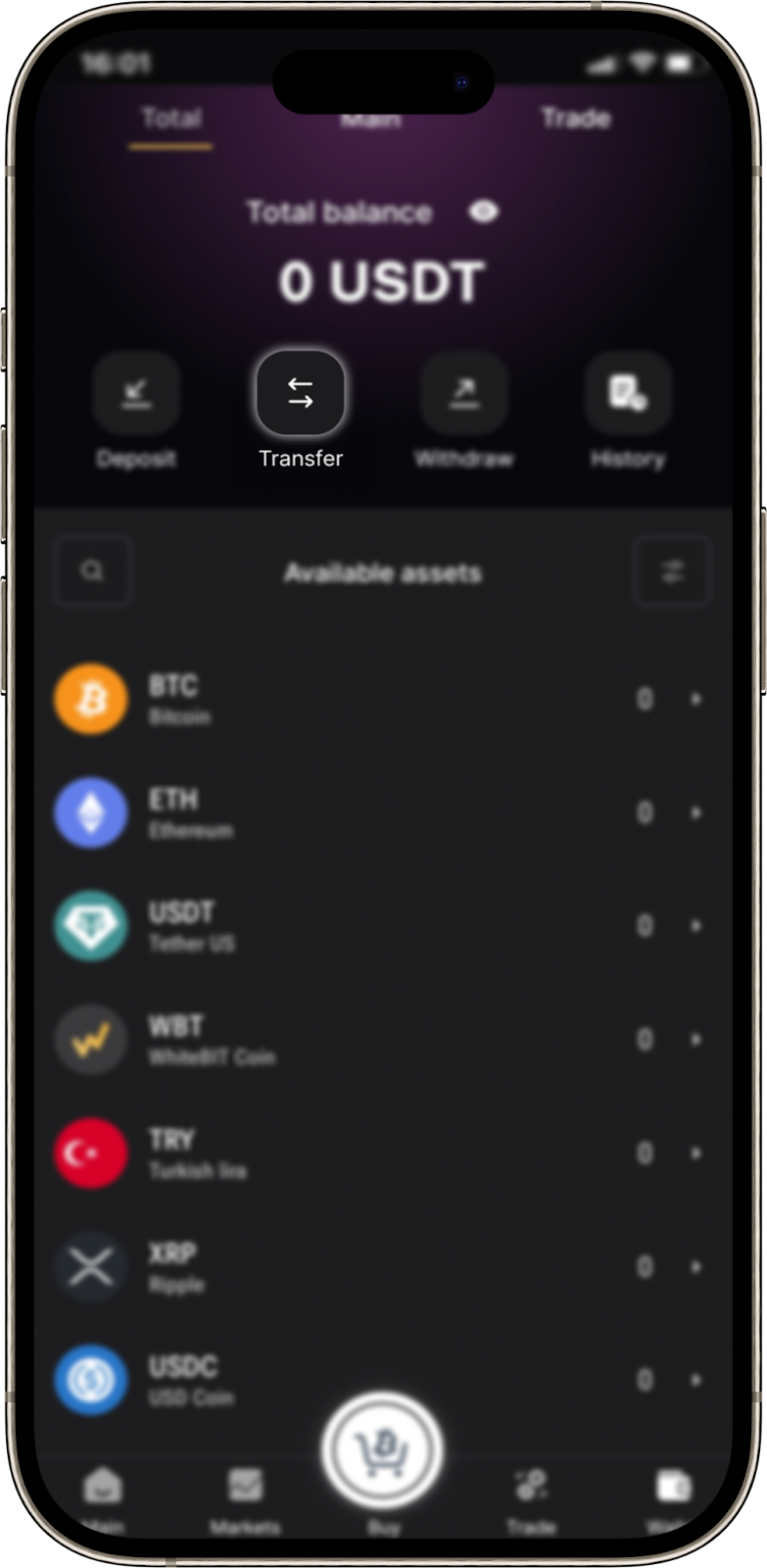
Task: Switch to the Trade balance tab
Action: point(575,119)
